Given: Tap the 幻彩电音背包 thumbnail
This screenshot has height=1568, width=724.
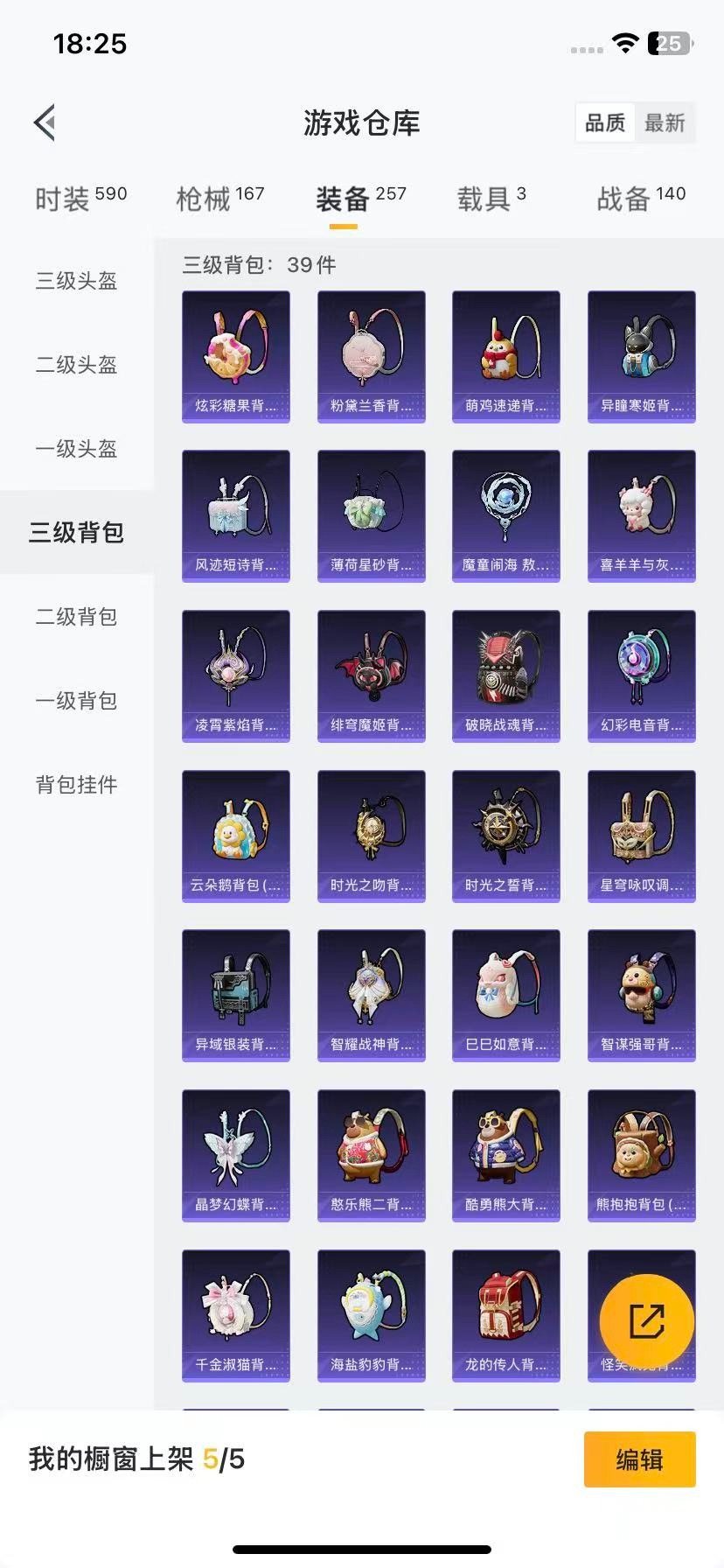Looking at the screenshot, I should click(641, 675).
